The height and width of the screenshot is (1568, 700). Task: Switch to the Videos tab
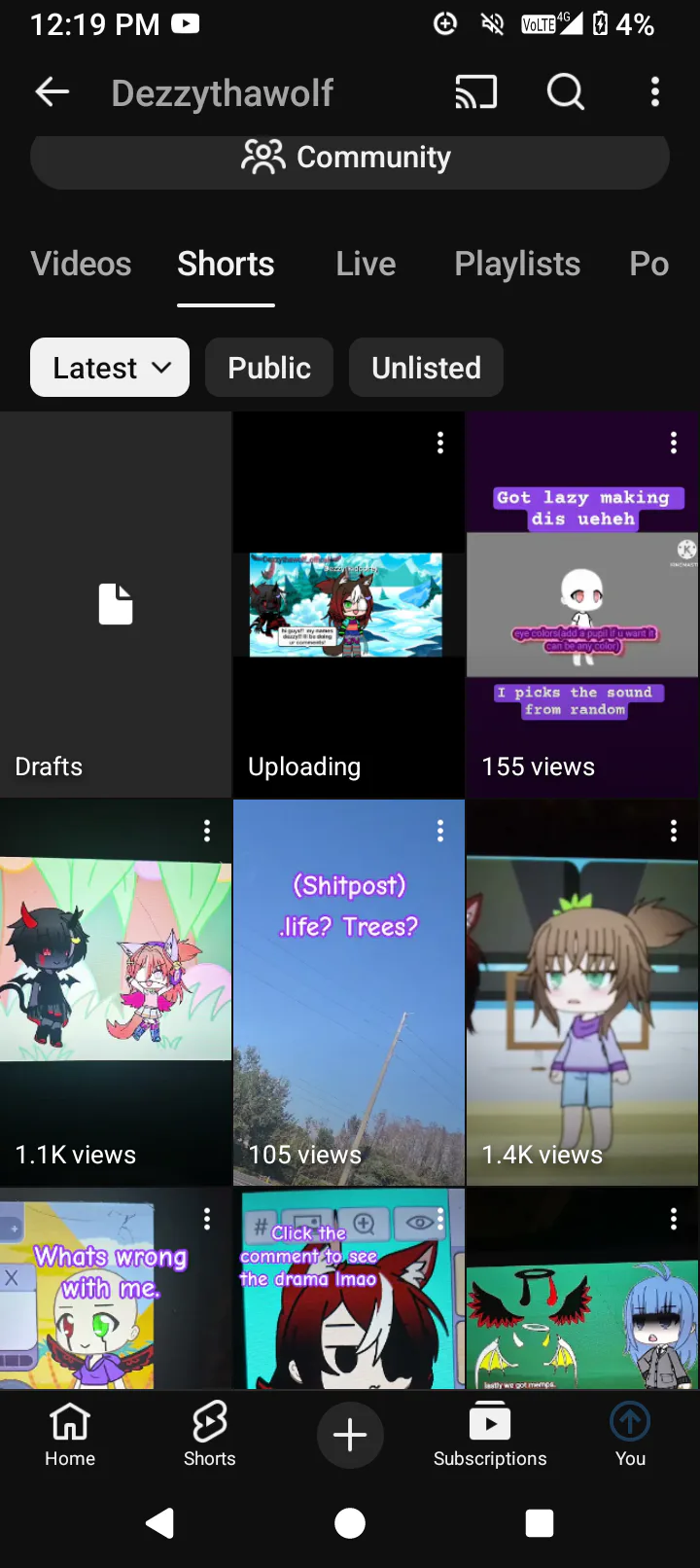coord(81,264)
